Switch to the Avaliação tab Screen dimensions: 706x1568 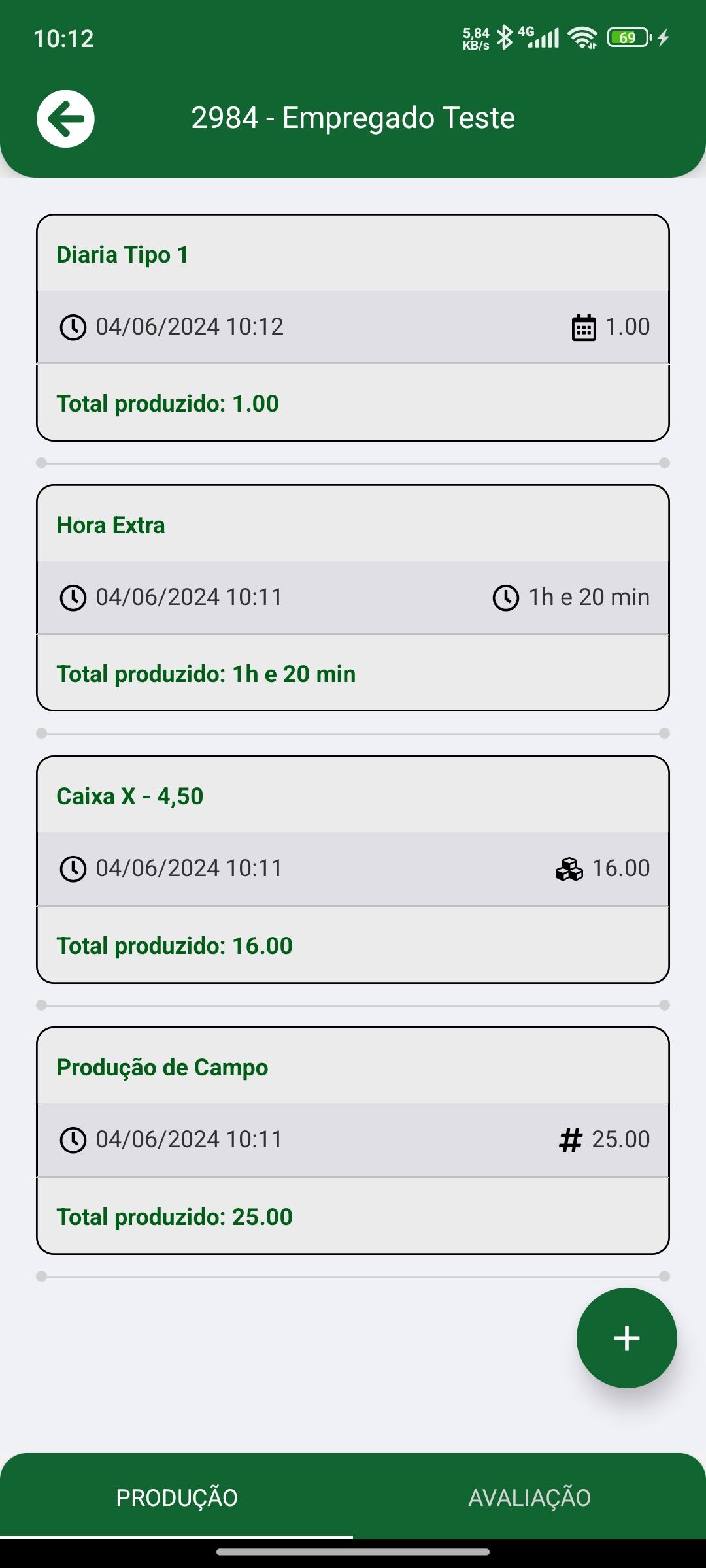click(x=529, y=1497)
